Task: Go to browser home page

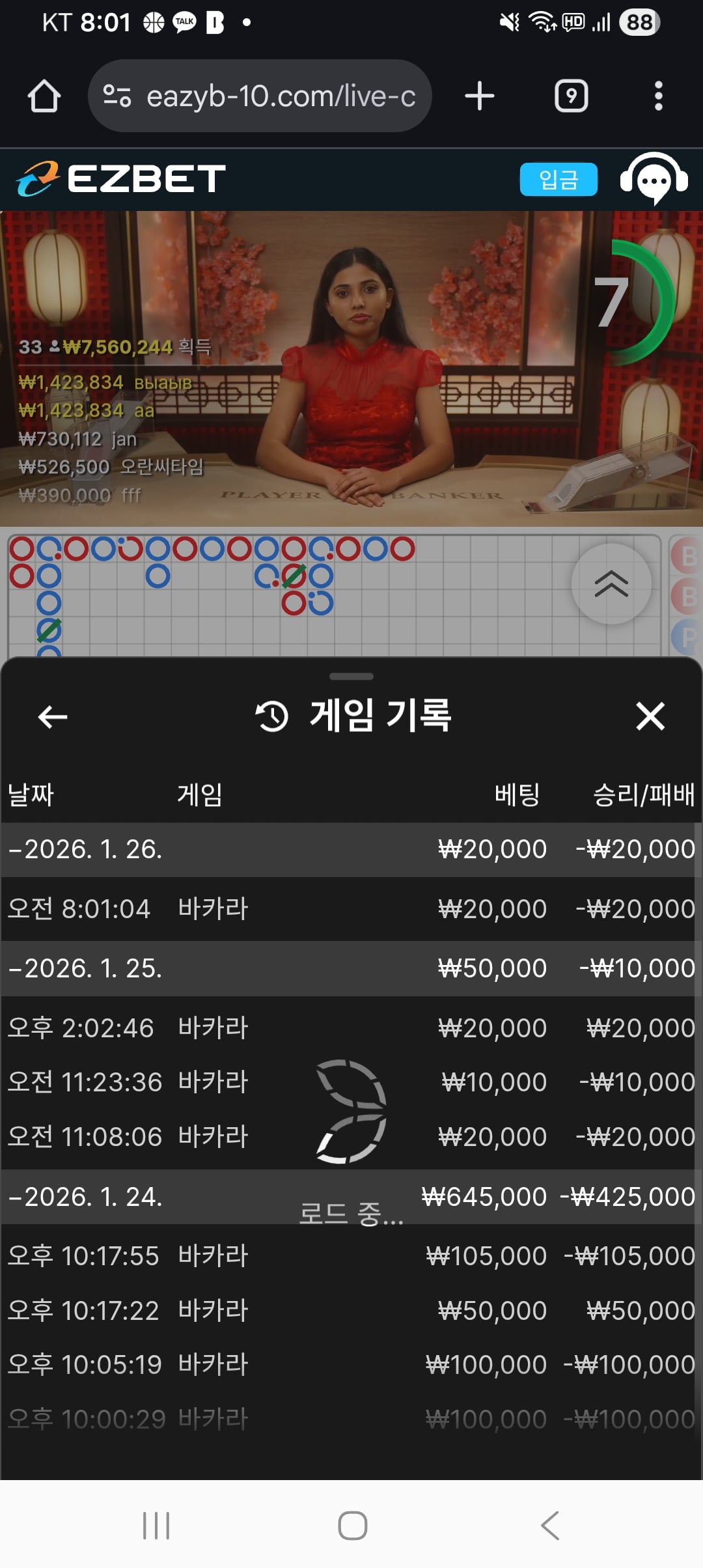Action: pyautogui.click(x=44, y=96)
